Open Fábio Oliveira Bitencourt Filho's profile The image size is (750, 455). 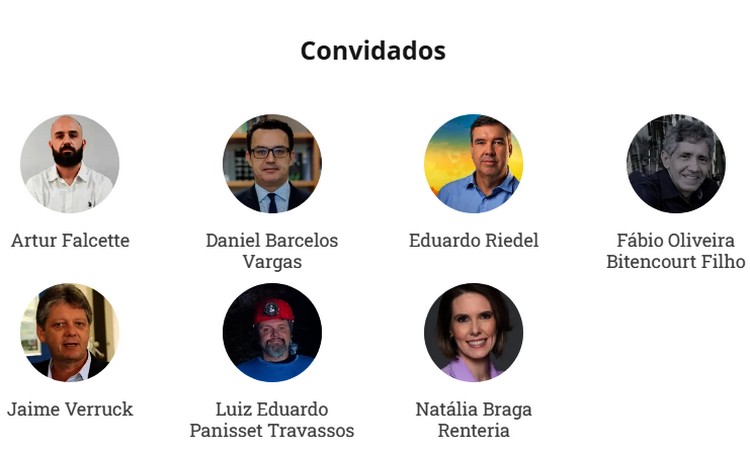[x=676, y=164]
